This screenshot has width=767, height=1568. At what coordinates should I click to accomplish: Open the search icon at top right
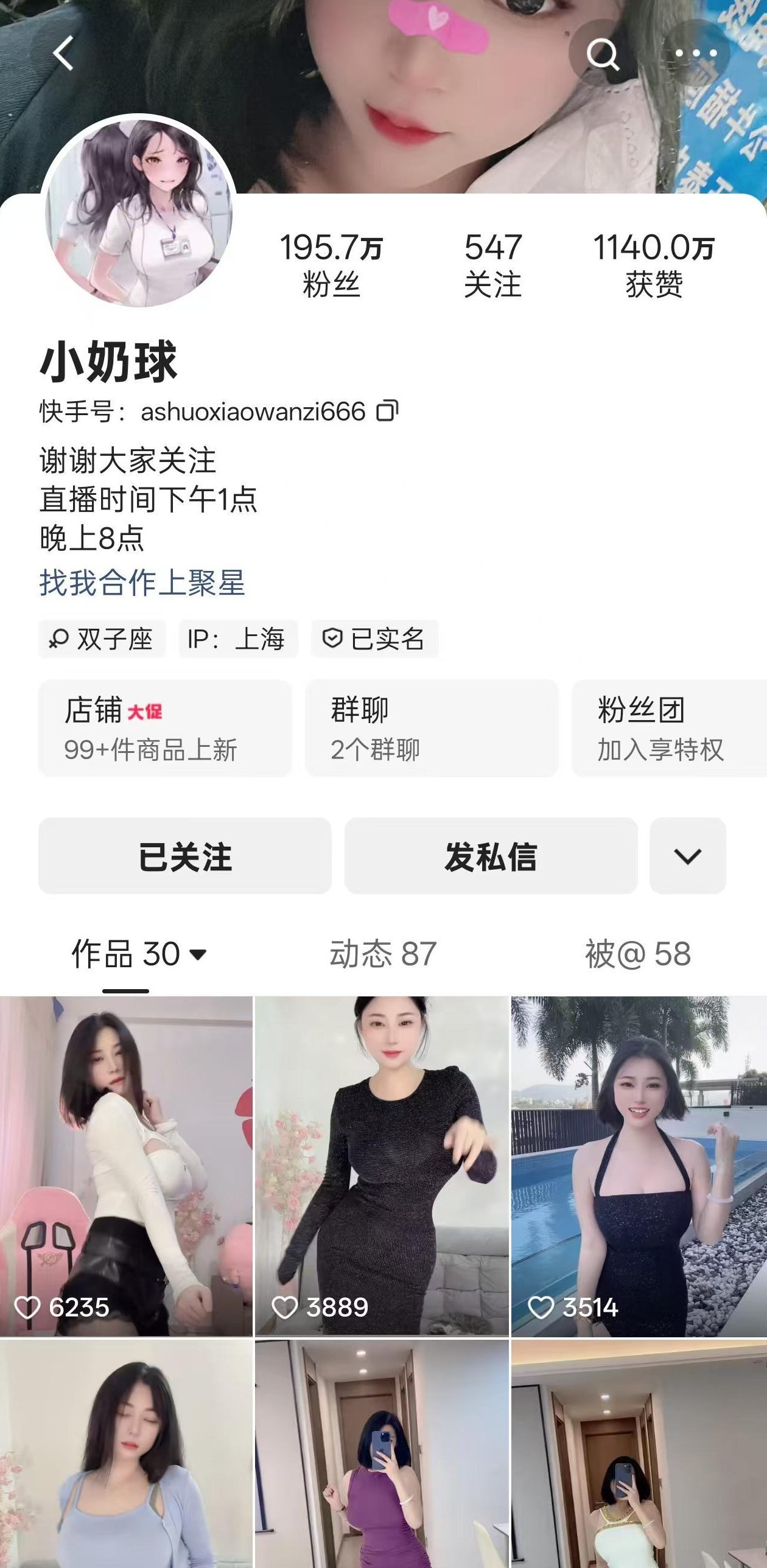601,52
